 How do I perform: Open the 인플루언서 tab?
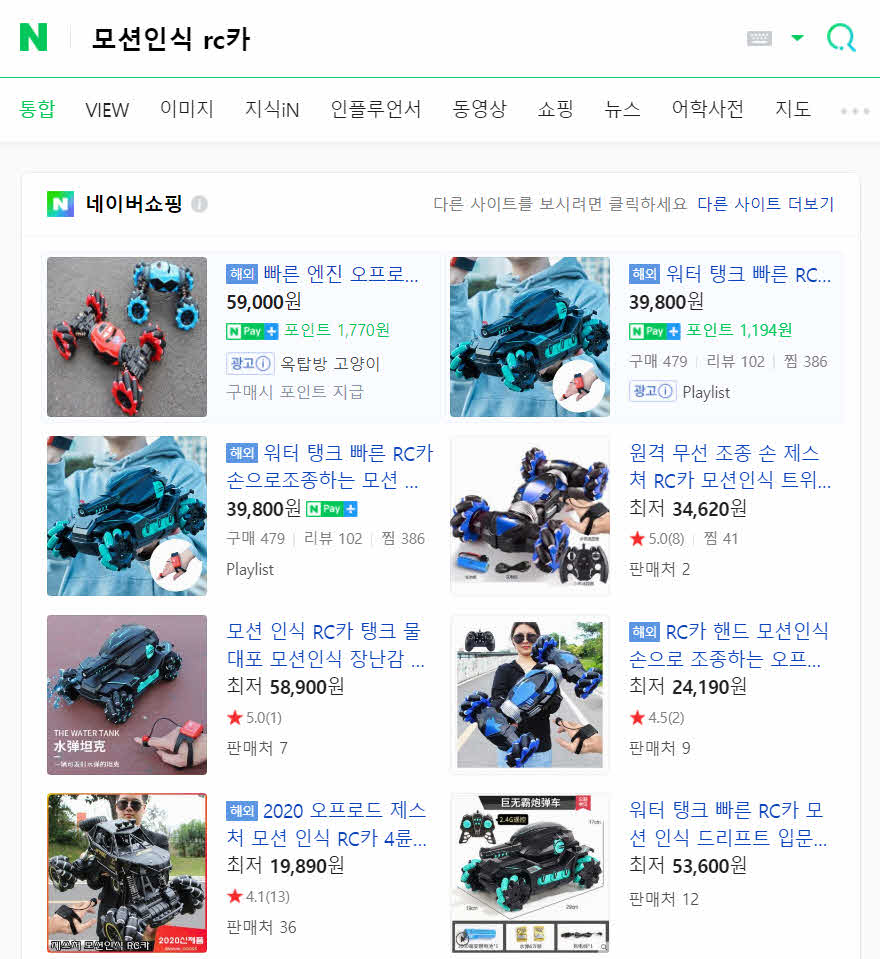(x=376, y=110)
